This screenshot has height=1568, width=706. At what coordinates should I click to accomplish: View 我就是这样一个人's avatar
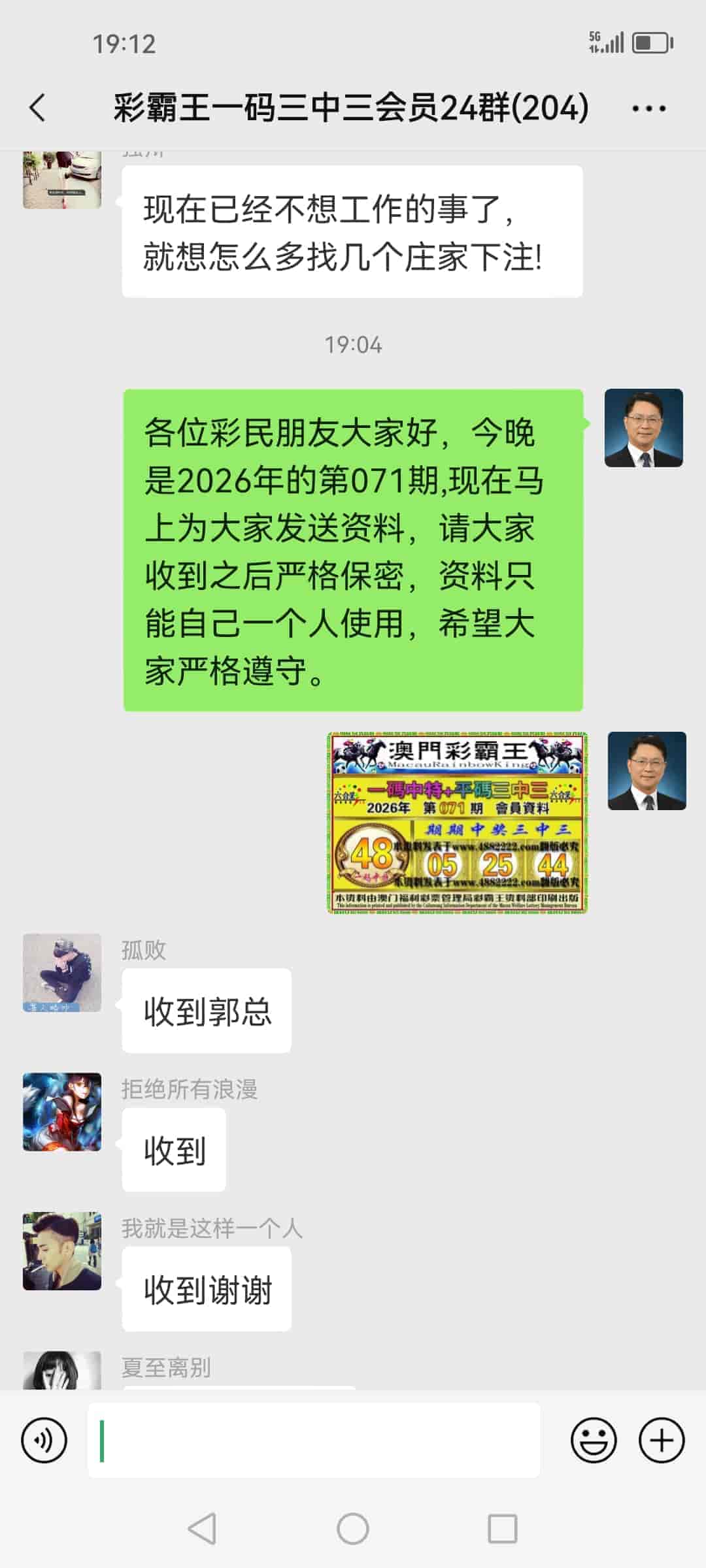[61, 1251]
